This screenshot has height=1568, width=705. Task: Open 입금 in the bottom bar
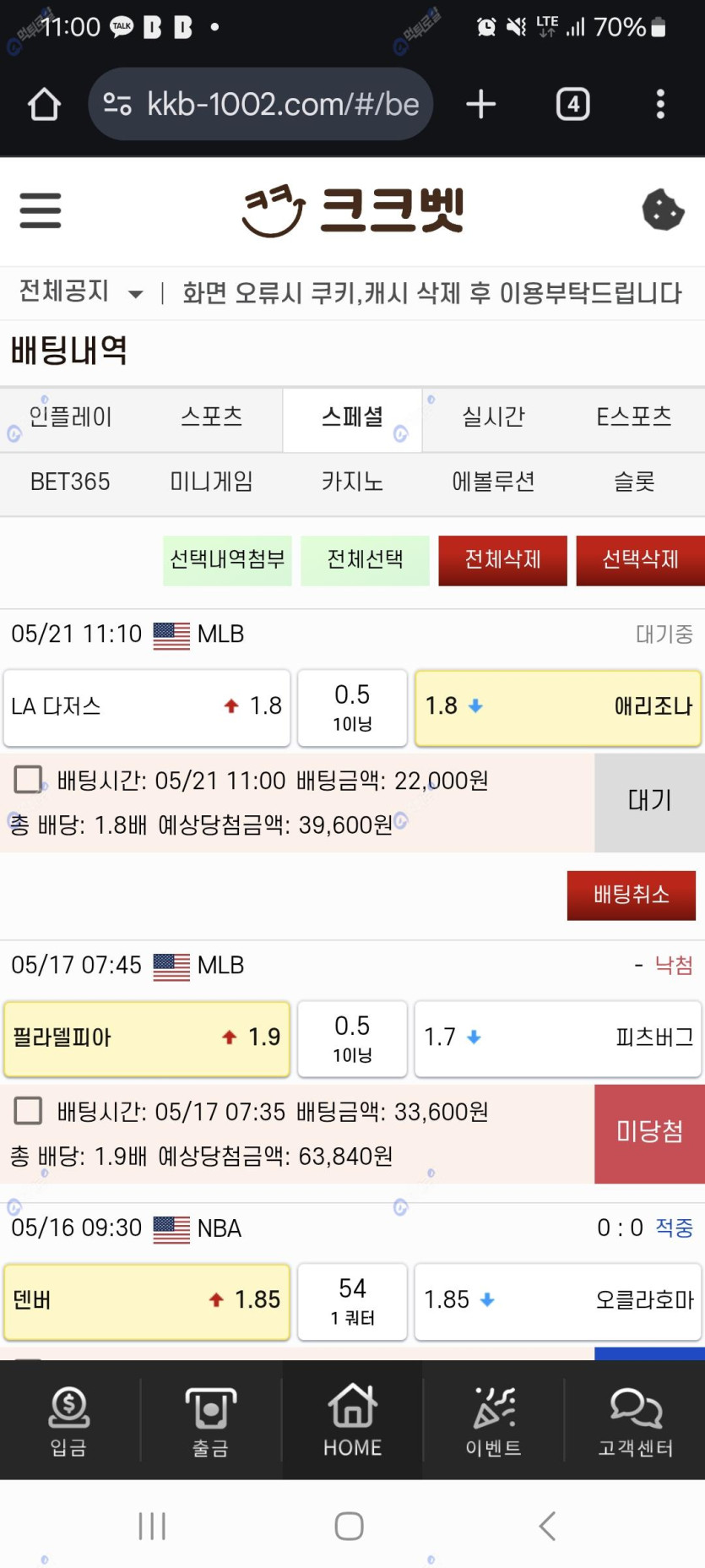point(69,1421)
